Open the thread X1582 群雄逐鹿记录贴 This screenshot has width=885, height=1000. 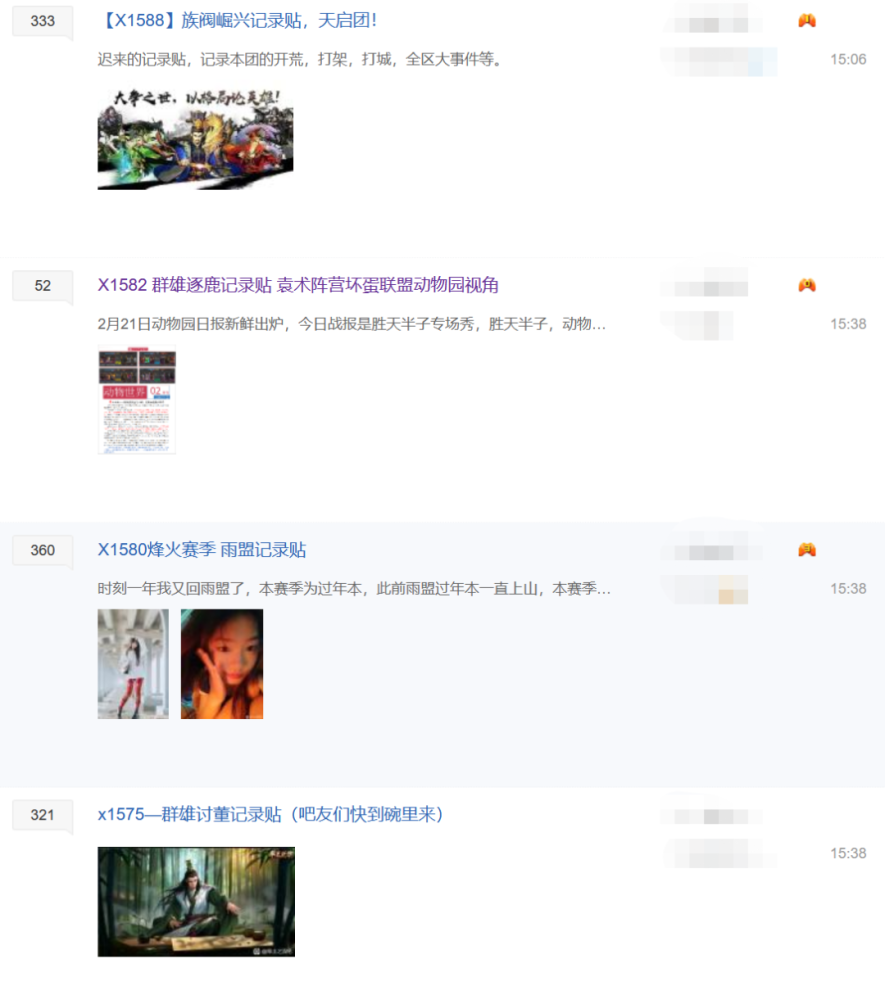pos(298,285)
